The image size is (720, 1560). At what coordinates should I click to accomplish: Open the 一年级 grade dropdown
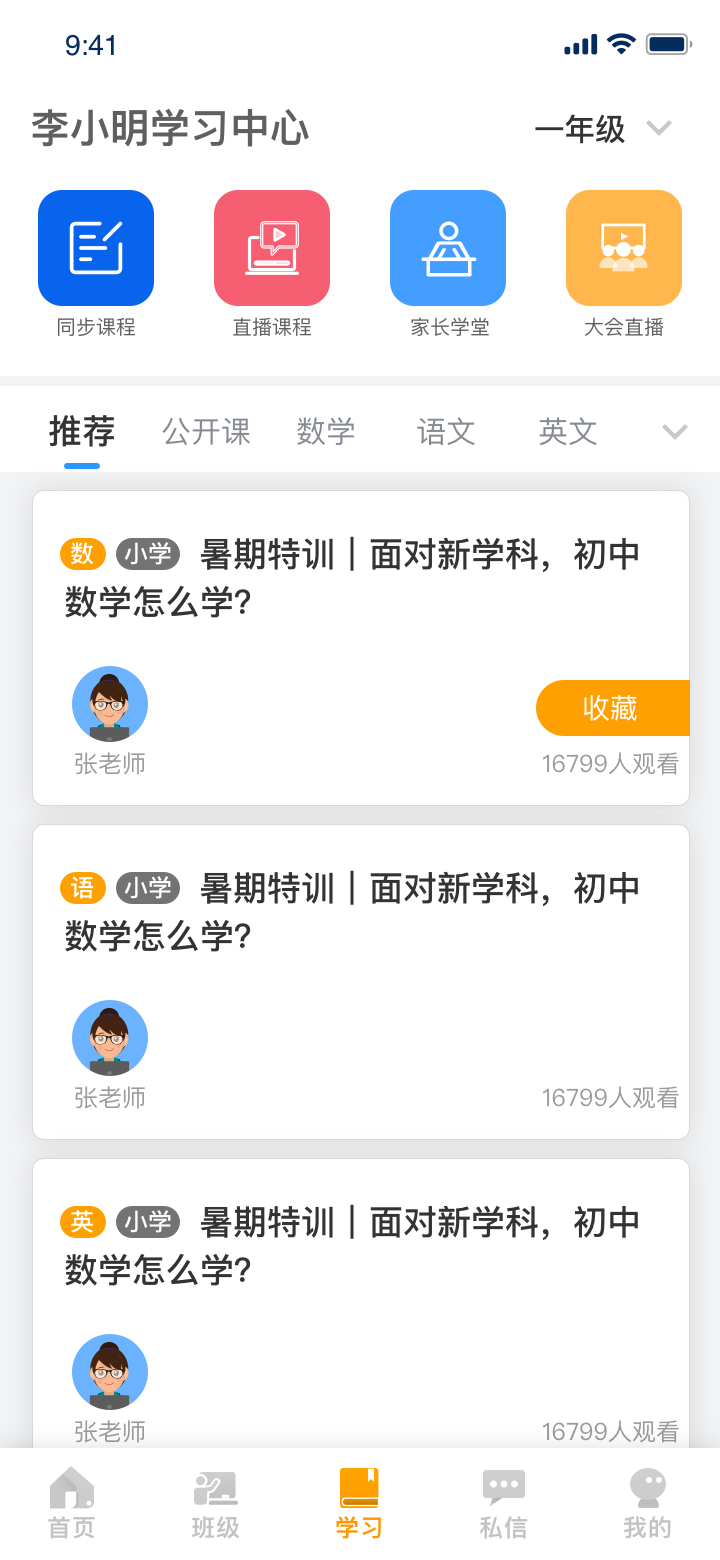pos(602,129)
